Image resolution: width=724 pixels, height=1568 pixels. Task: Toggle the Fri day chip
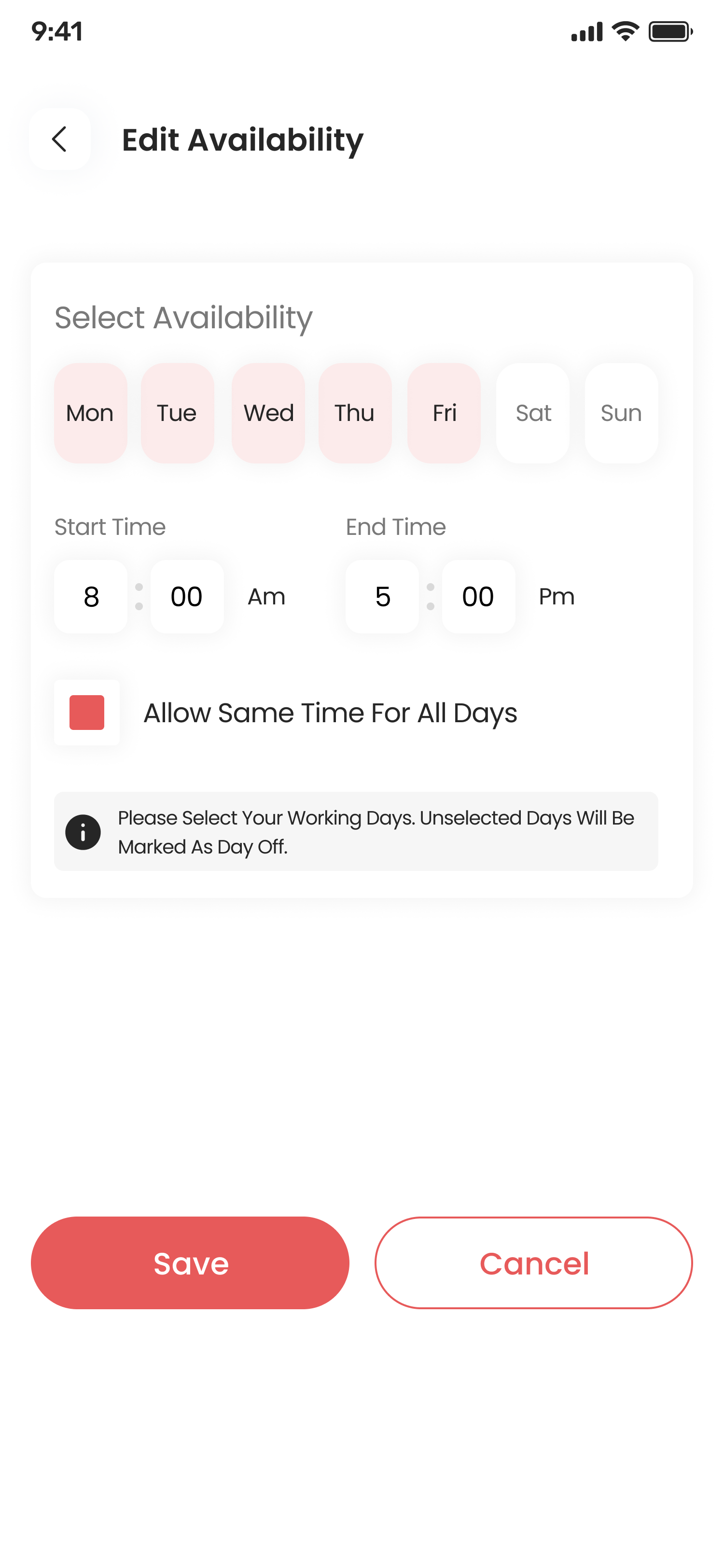[444, 413]
